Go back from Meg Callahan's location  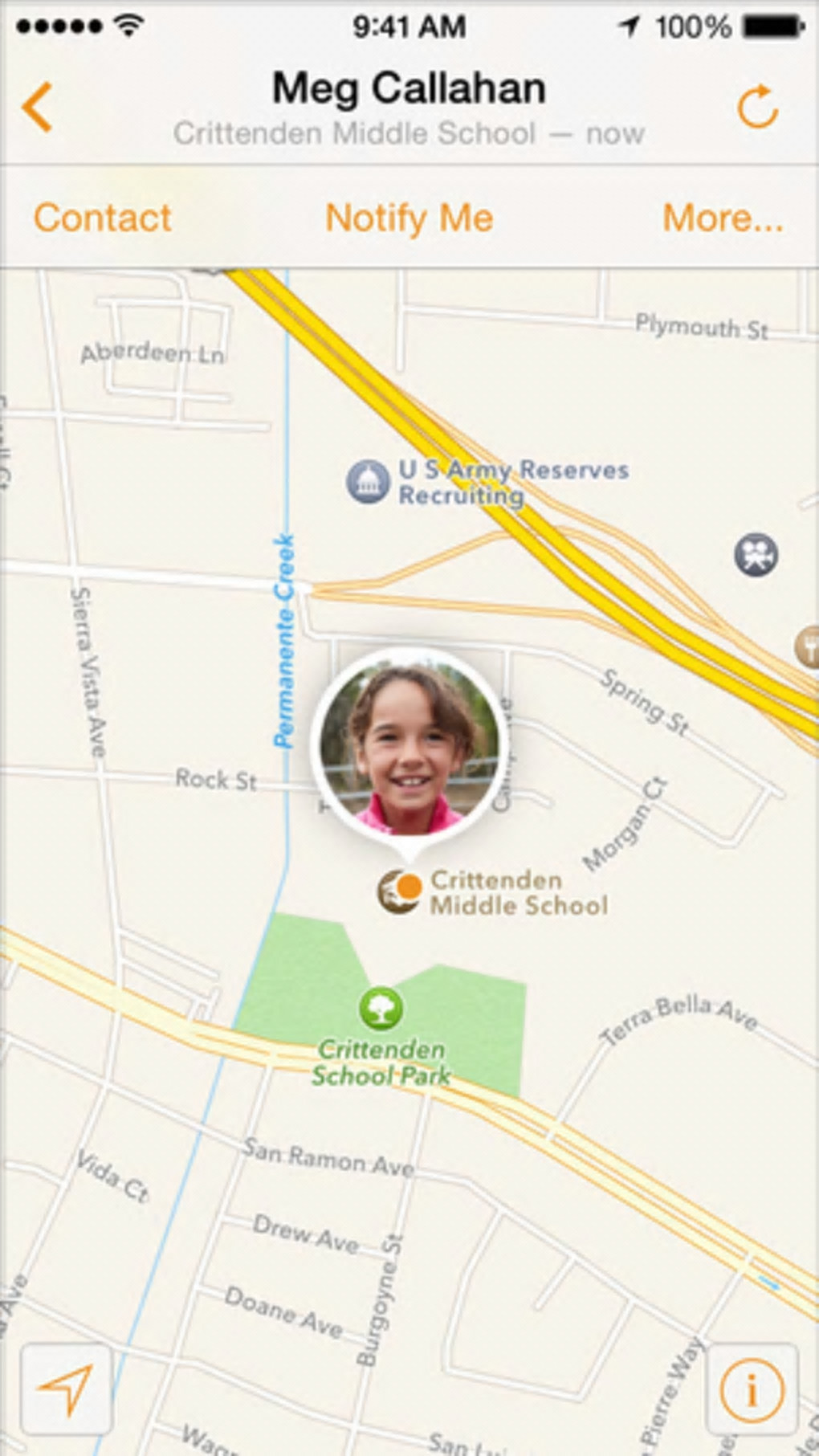click(x=38, y=106)
